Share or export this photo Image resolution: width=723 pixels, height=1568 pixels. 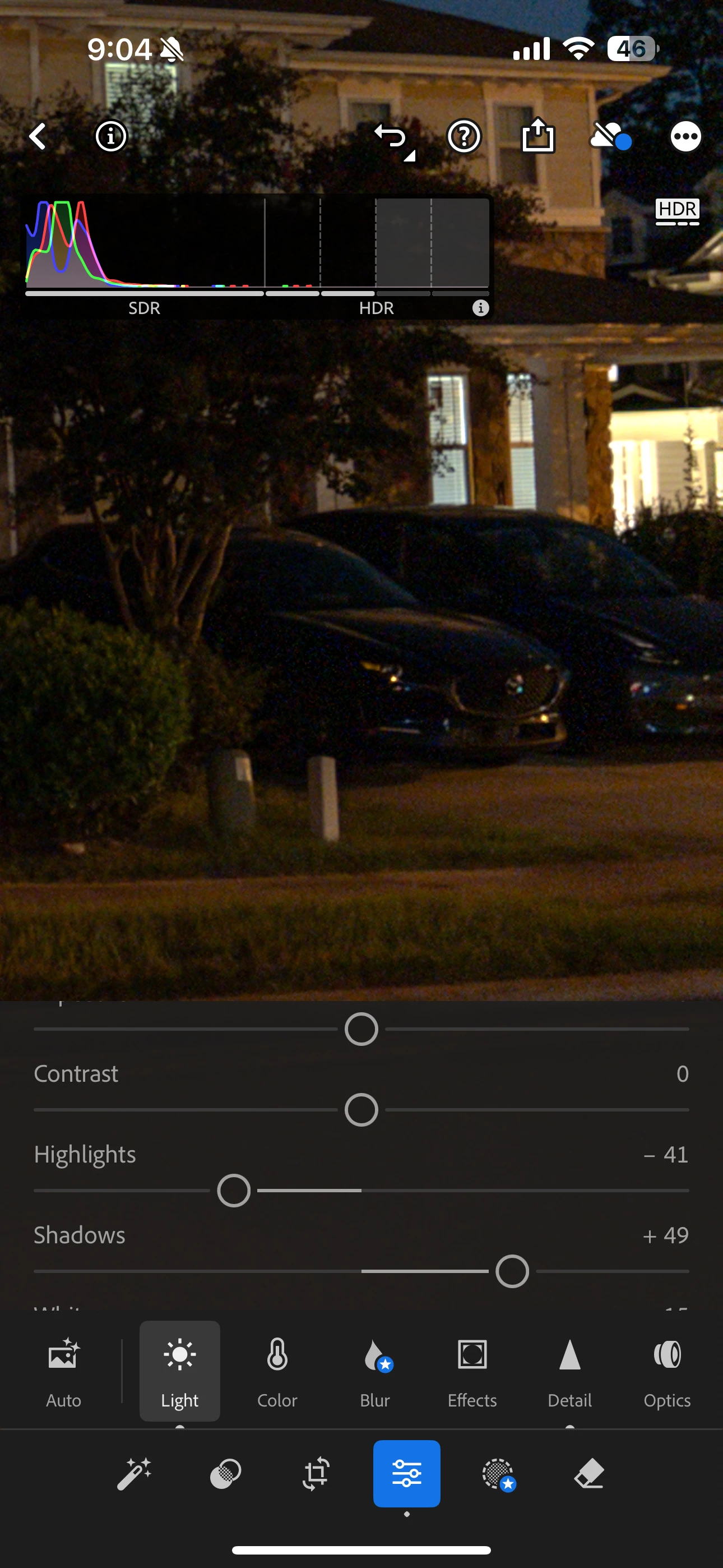pyautogui.click(x=538, y=136)
